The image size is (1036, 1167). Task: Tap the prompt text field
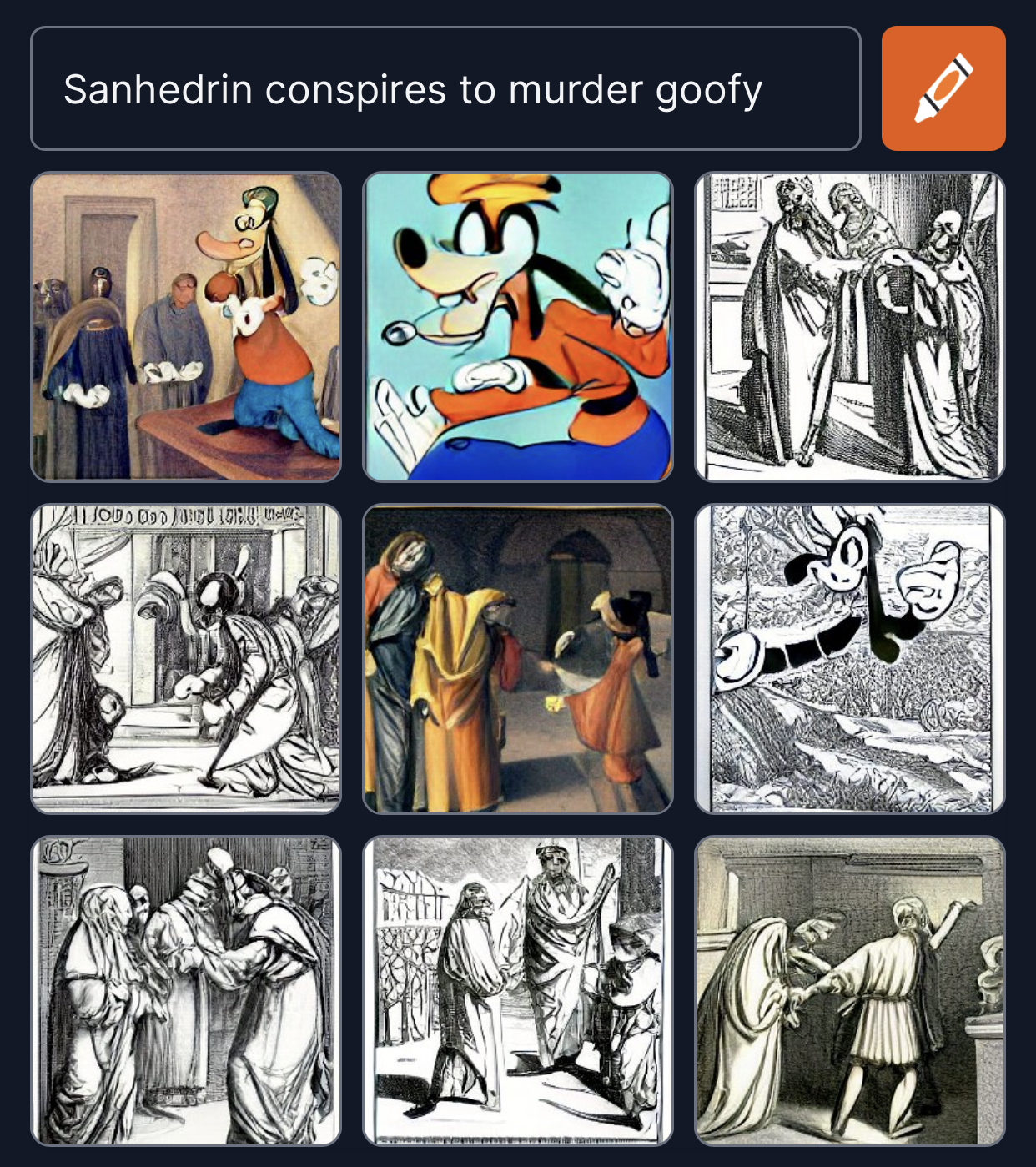pos(445,88)
